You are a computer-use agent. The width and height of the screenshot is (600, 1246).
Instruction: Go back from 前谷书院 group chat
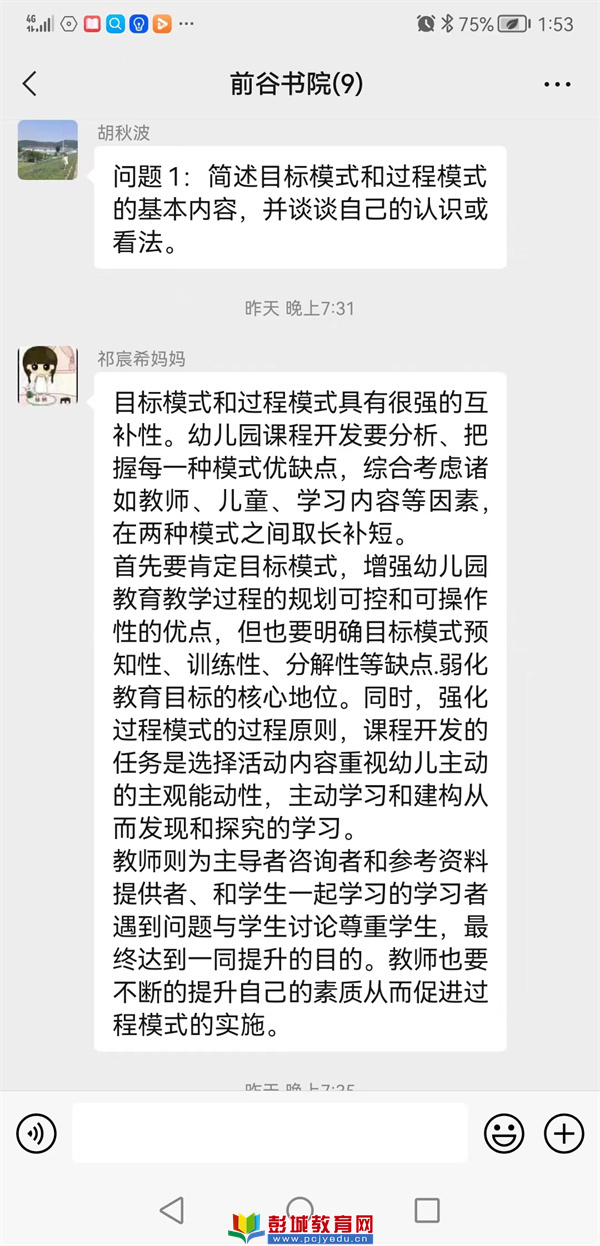[x=30, y=84]
